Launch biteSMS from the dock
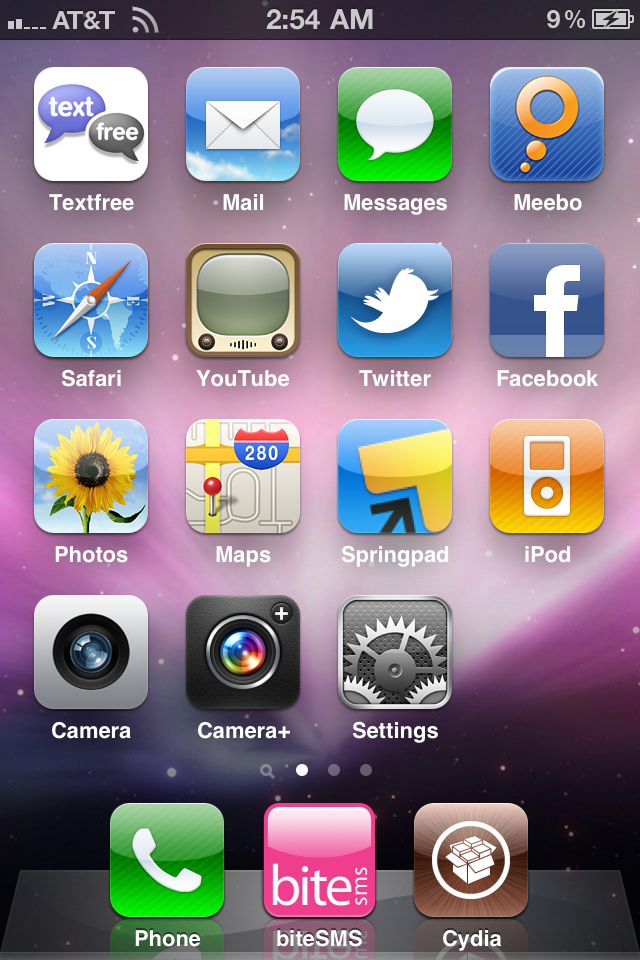 319,860
